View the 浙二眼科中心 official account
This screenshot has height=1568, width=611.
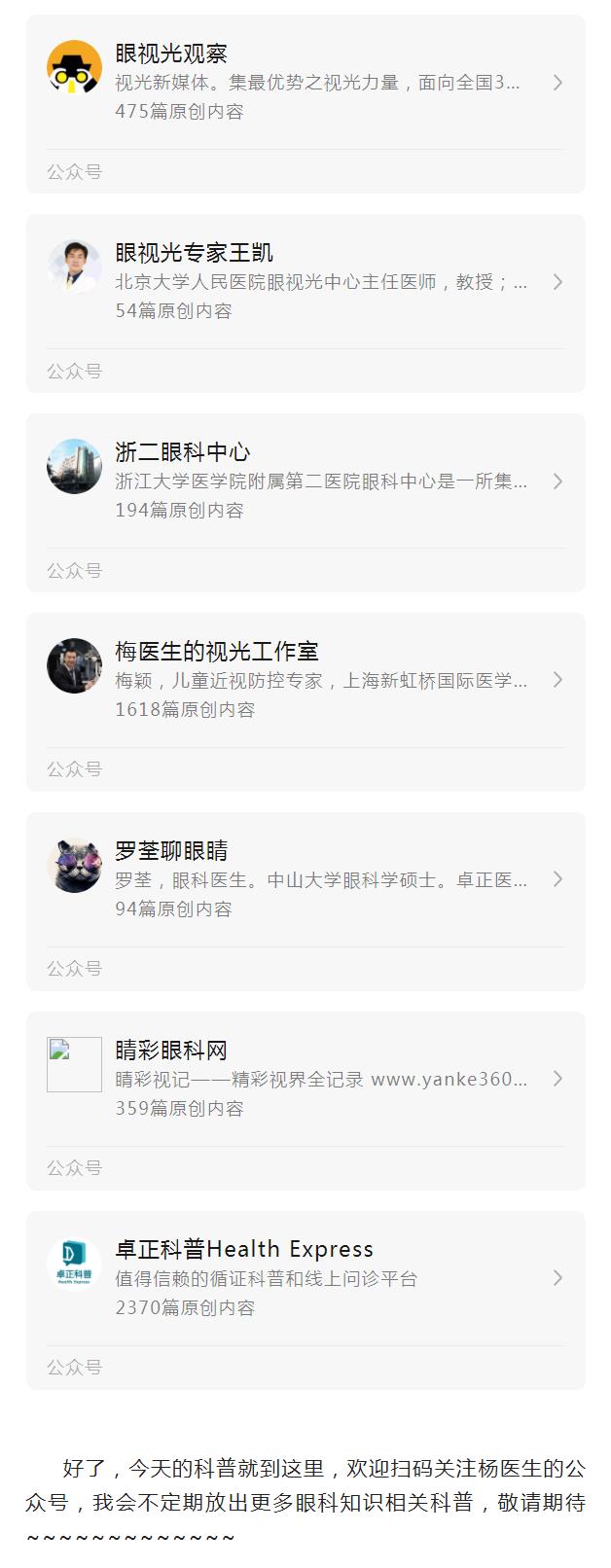tap(305, 481)
